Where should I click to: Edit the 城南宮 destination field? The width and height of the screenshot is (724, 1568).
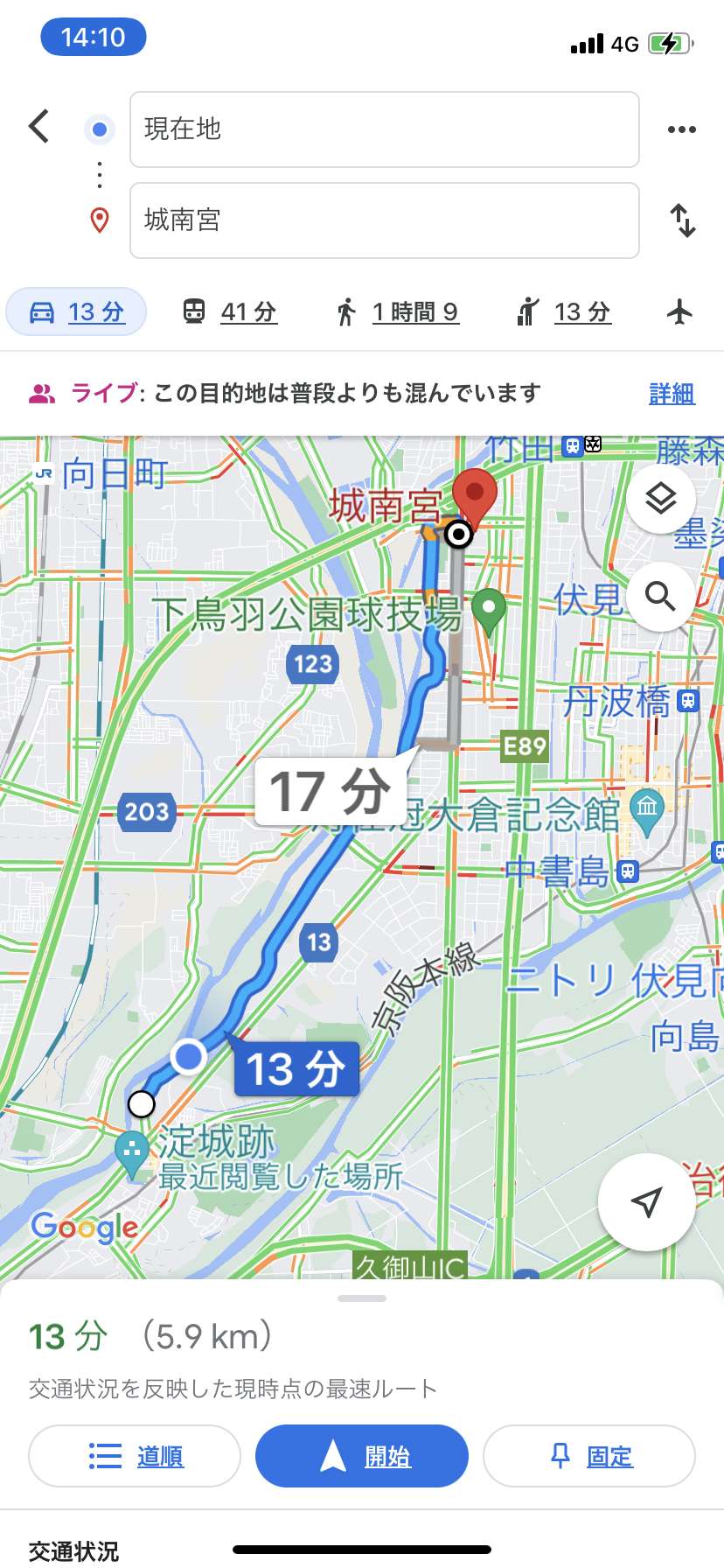point(385,220)
